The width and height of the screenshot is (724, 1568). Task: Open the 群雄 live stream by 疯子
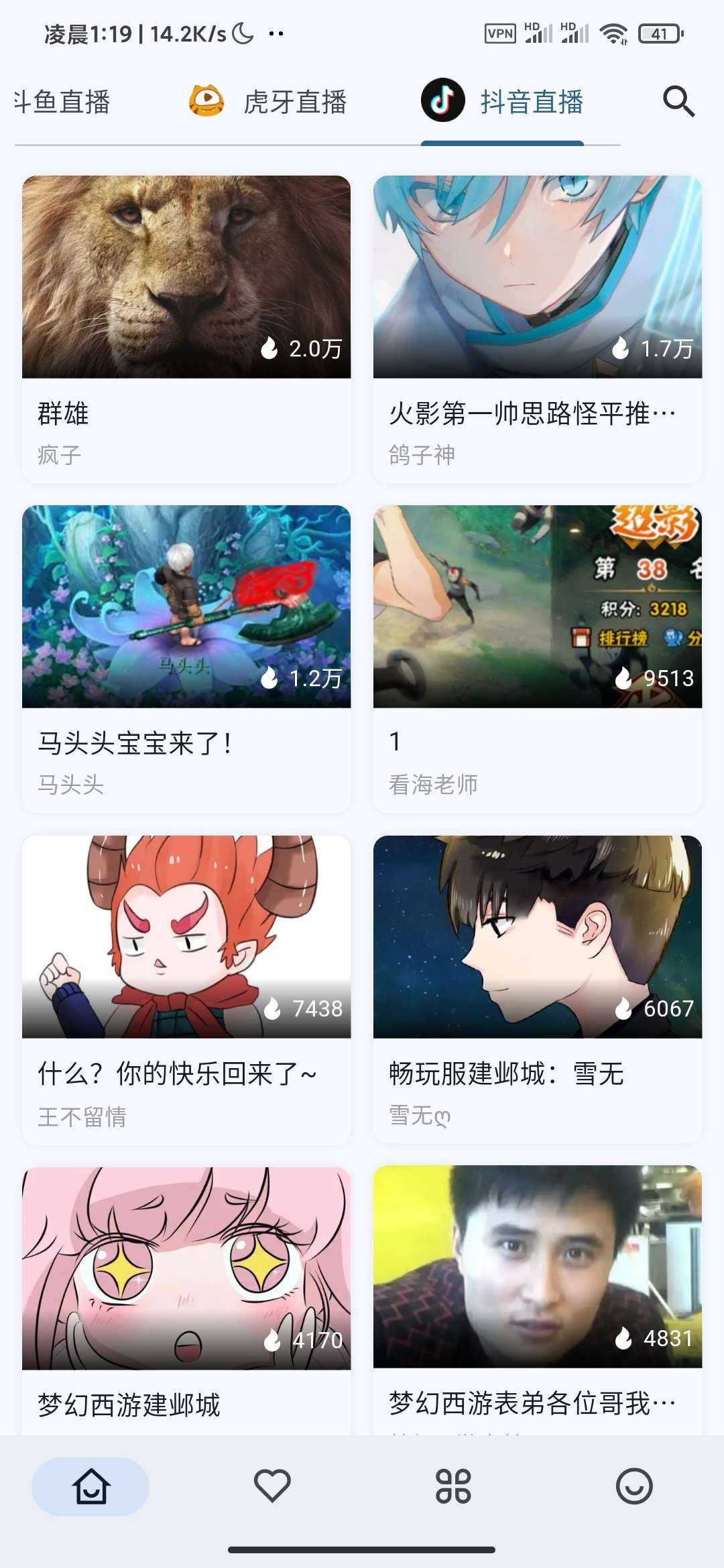pyautogui.click(x=186, y=328)
